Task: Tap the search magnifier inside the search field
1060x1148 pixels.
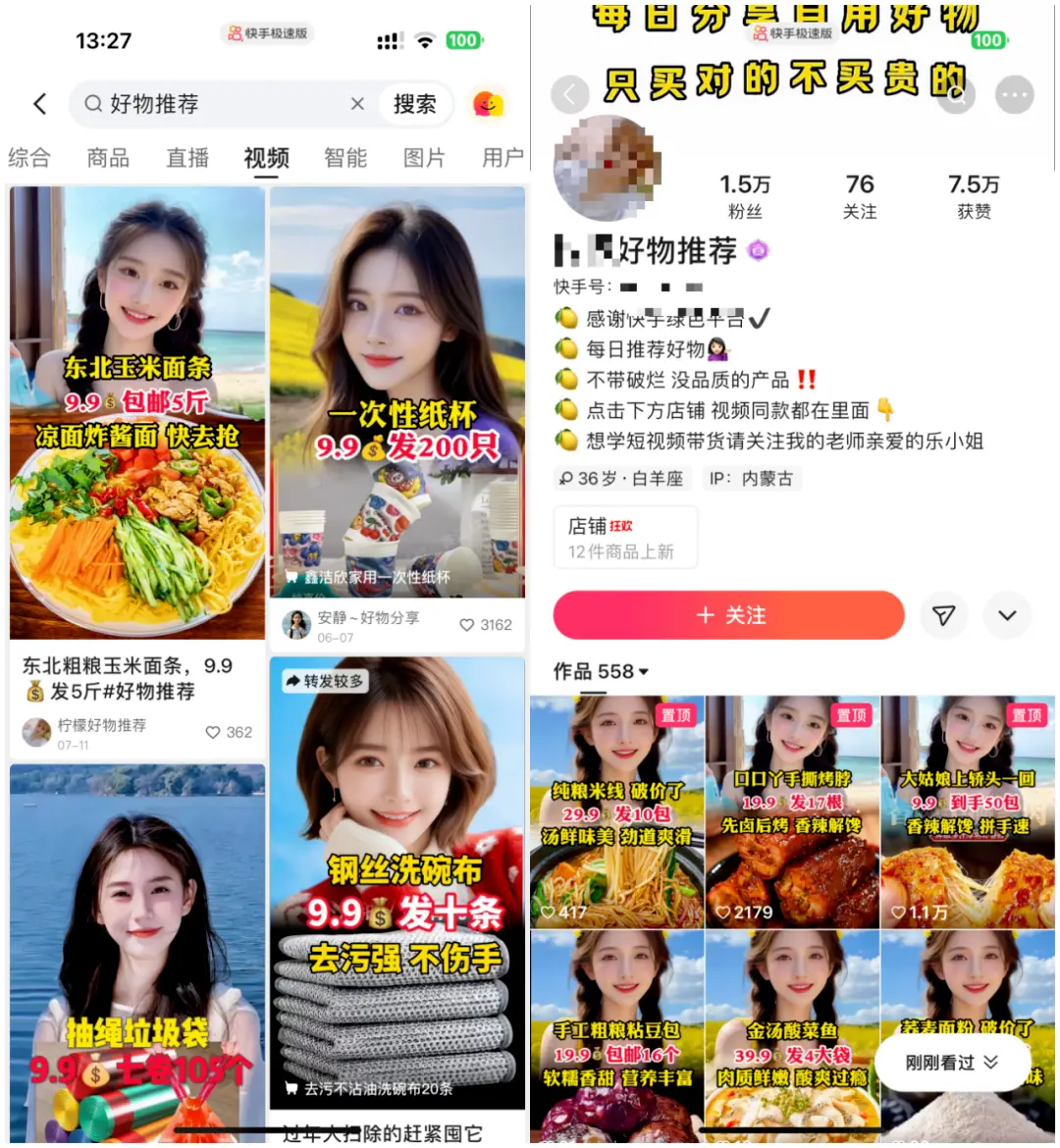Action: click(x=91, y=104)
